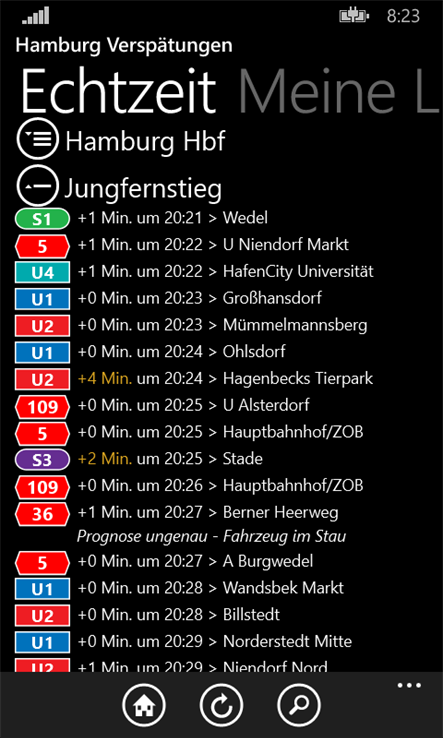Switch to the Meine L pivot tab
The height and width of the screenshot is (738, 443).
340,93
